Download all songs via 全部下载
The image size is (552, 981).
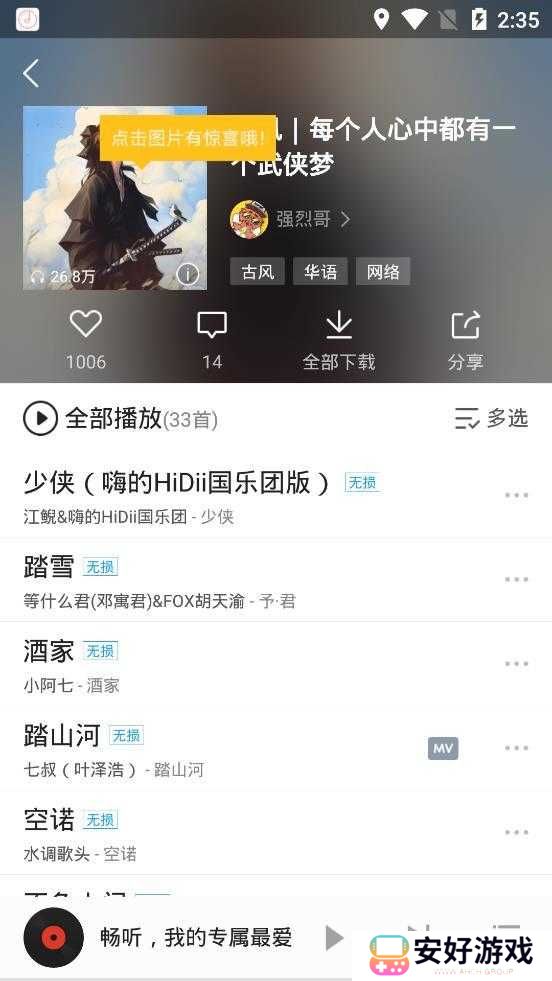[339, 340]
